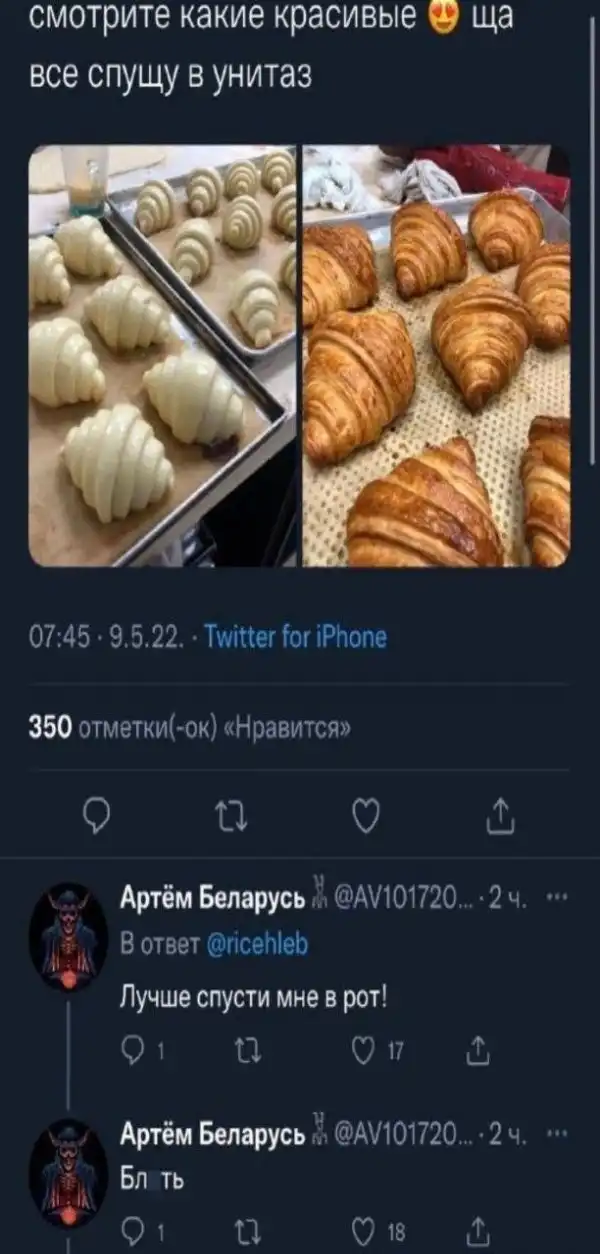Open overflow menu on the reply to @ricehleb

coord(557,897)
